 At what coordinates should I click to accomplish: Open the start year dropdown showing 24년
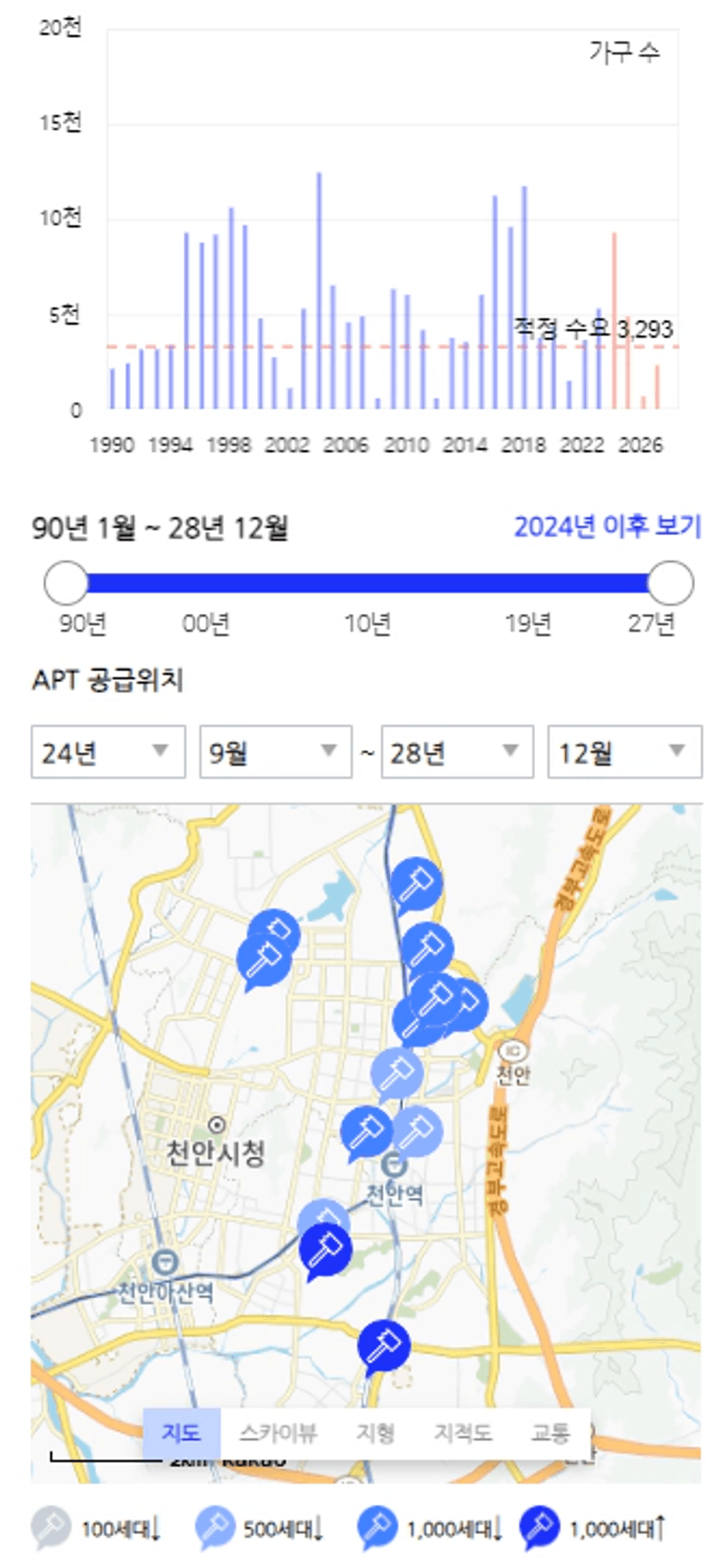click(x=108, y=752)
